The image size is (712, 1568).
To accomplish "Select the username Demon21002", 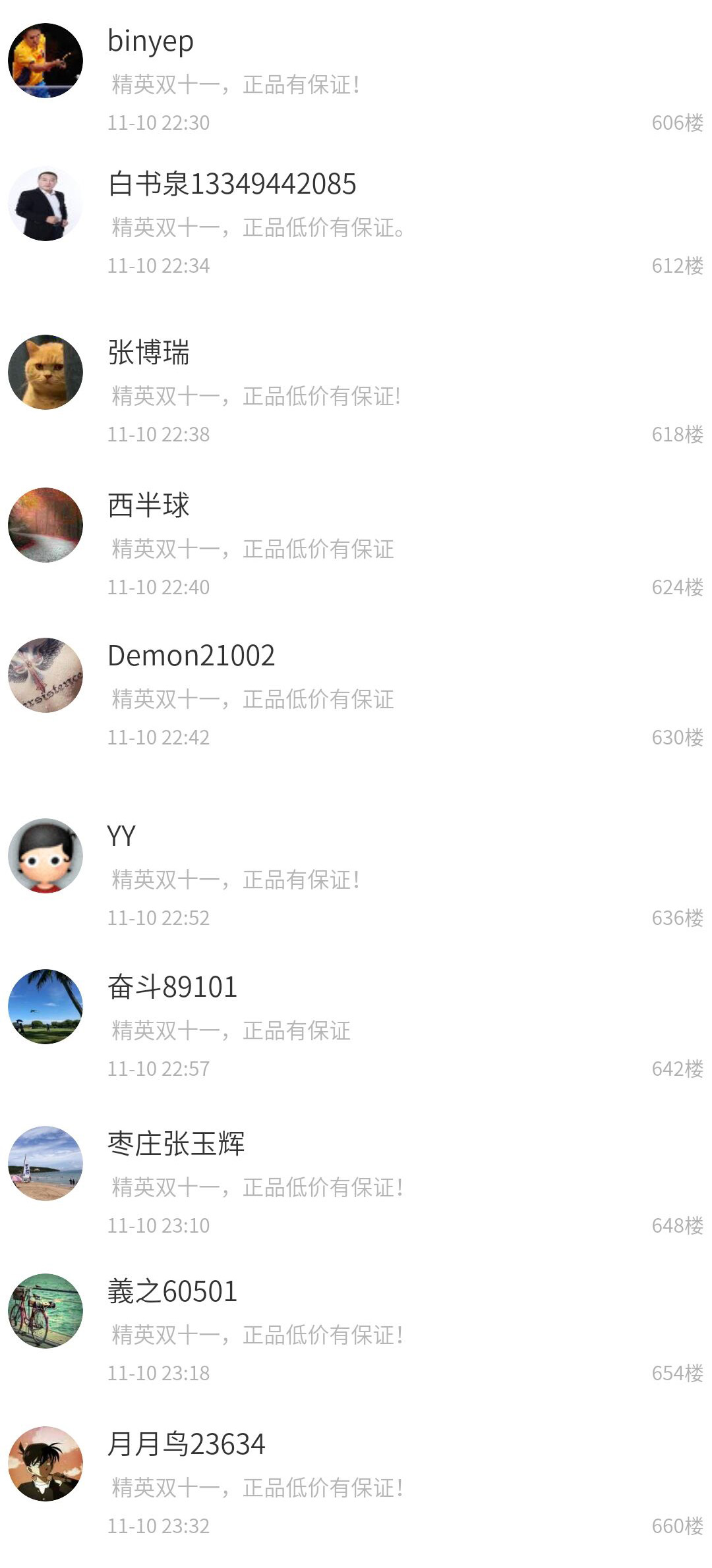I will point(191,656).
